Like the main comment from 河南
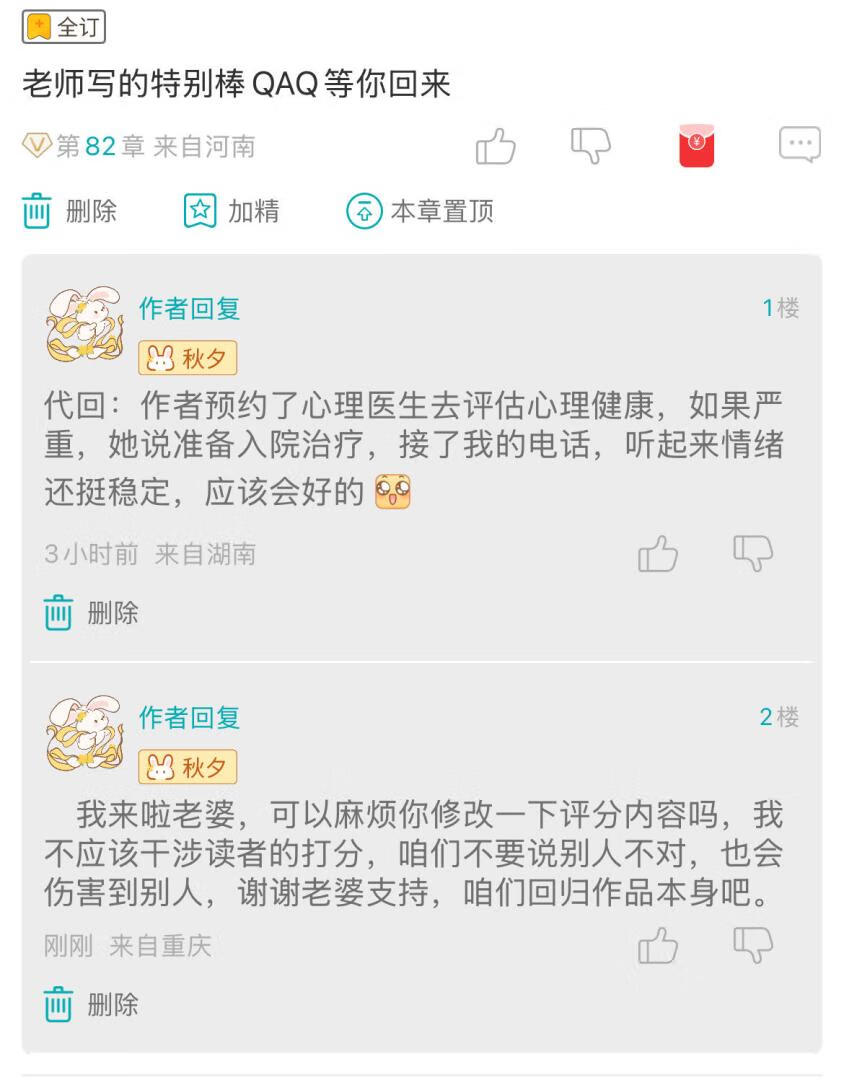Viewport: 844px width, 1080px height. point(495,146)
